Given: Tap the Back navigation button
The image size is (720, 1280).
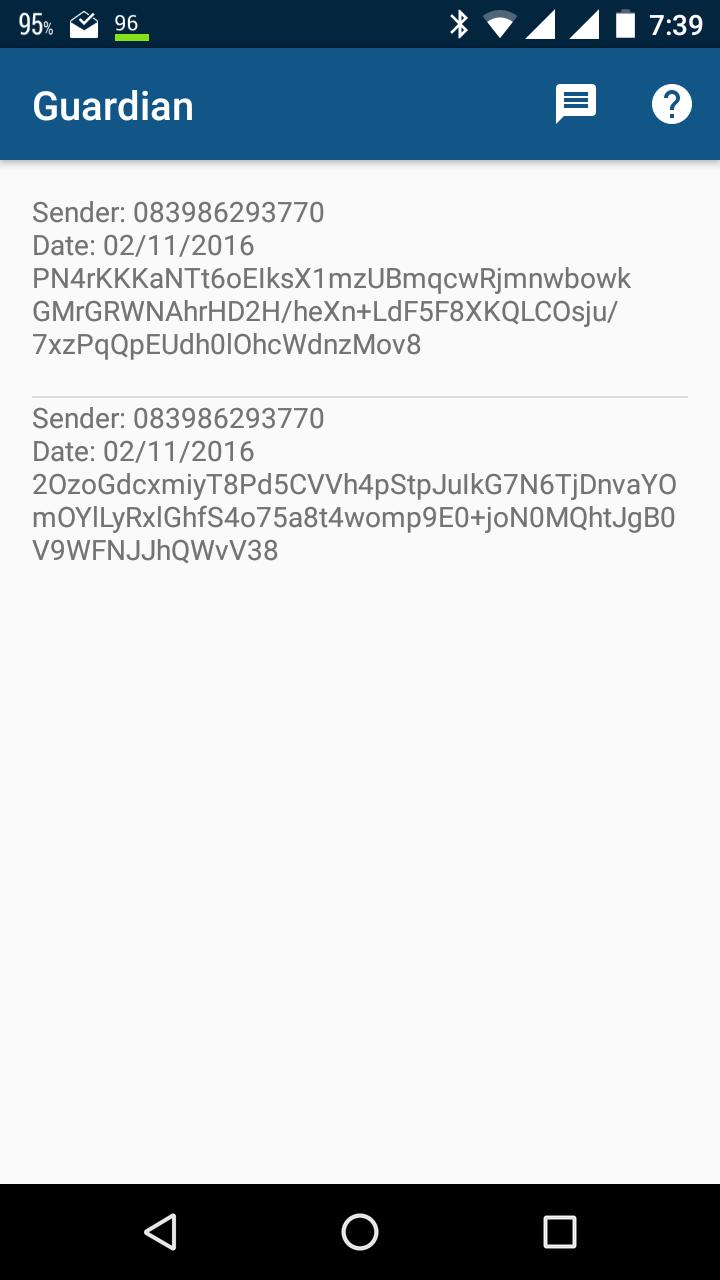Looking at the screenshot, I should (x=161, y=1233).
